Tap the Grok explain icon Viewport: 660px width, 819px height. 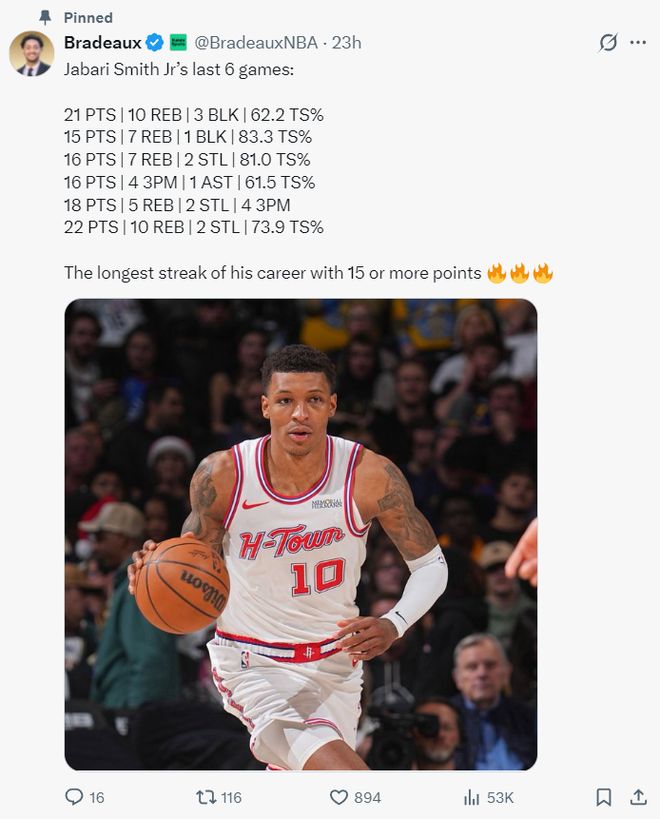point(607,43)
